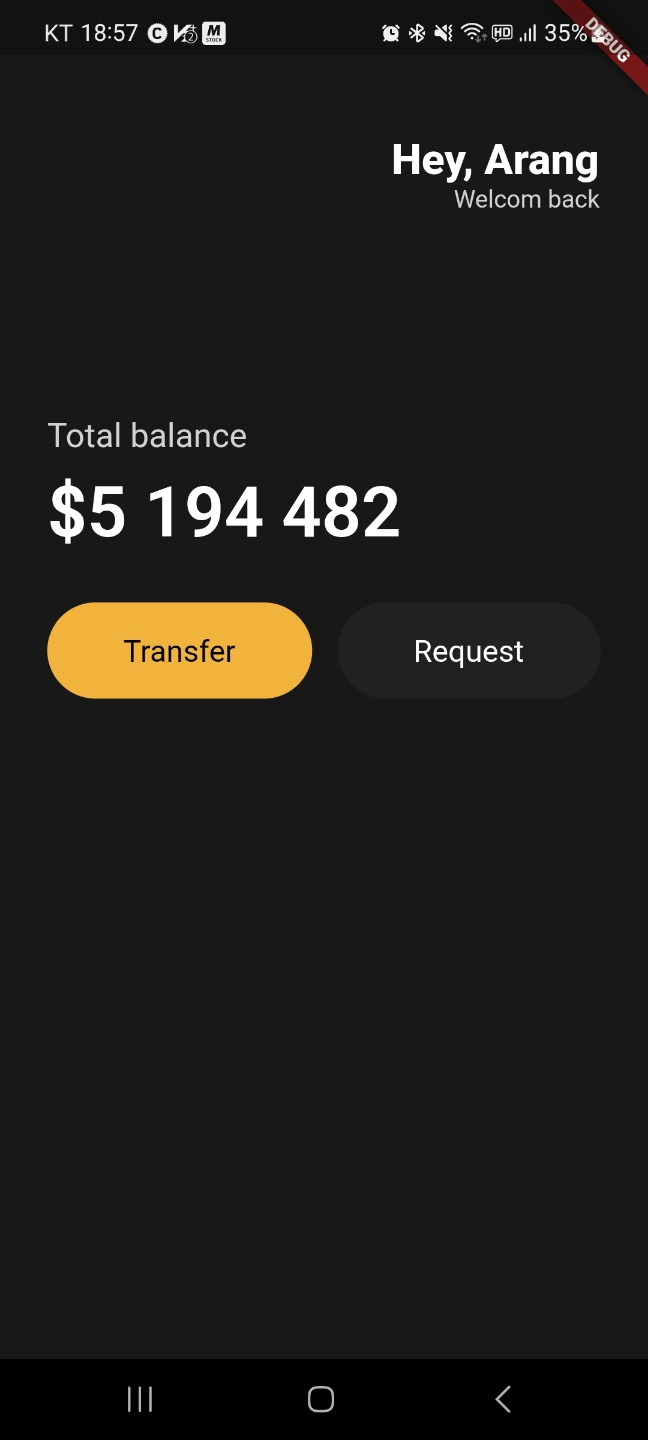Return to the home screen
Screen dimensions: 648x1440
pyautogui.click(x=321, y=1399)
